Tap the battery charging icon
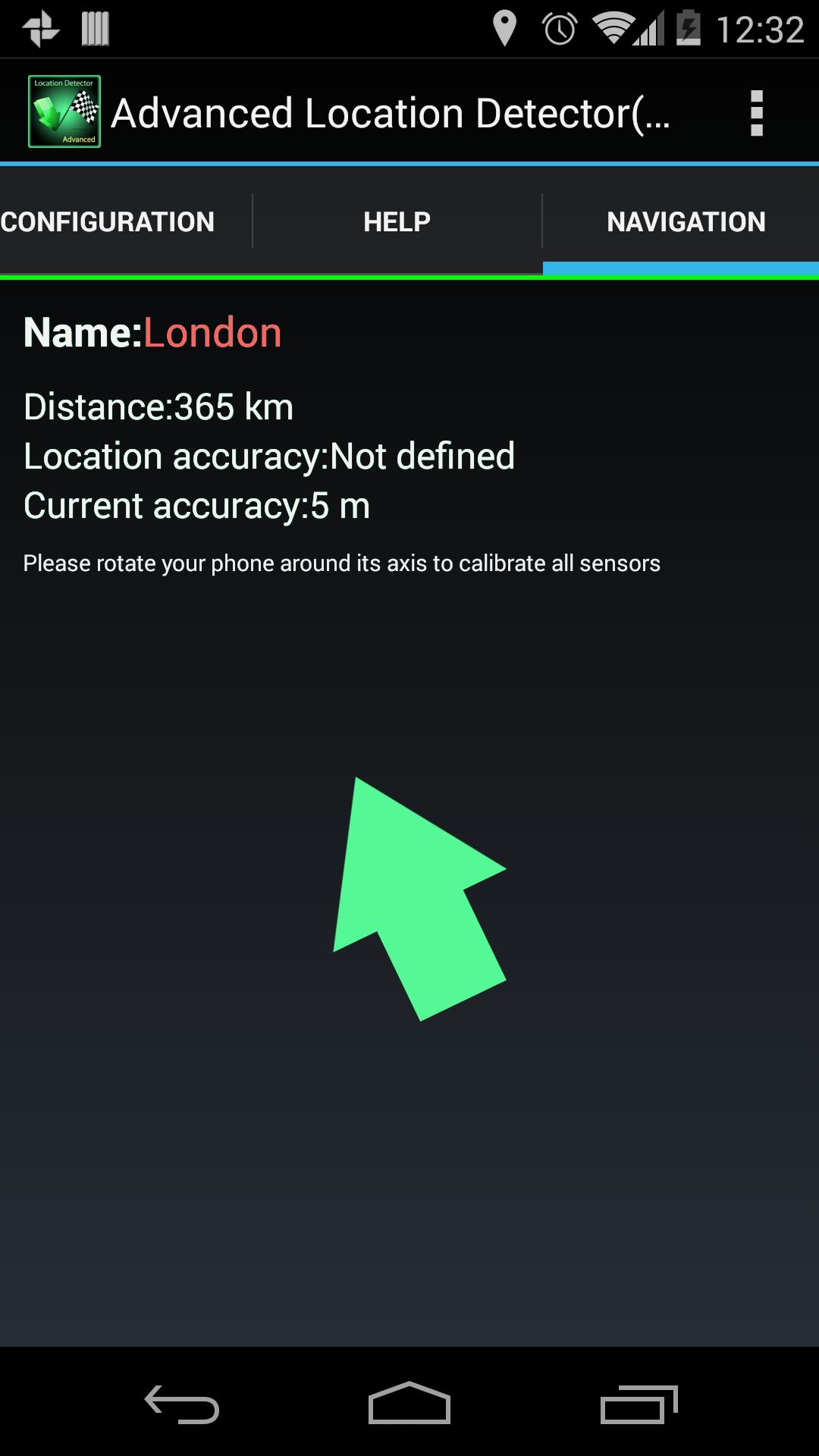 [x=687, y=29]
